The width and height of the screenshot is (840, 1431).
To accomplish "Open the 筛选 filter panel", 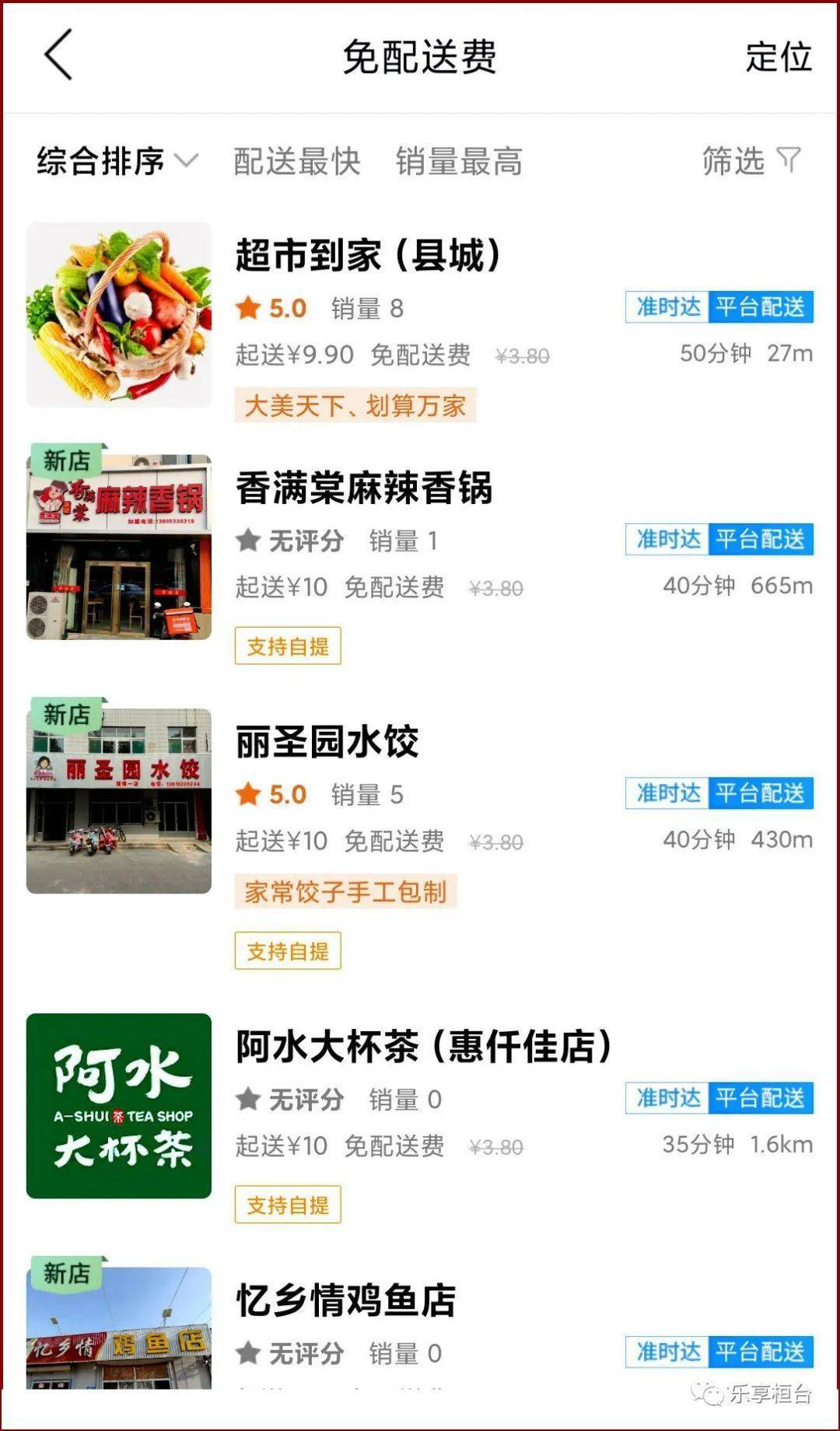I will (x=751, y=161).
